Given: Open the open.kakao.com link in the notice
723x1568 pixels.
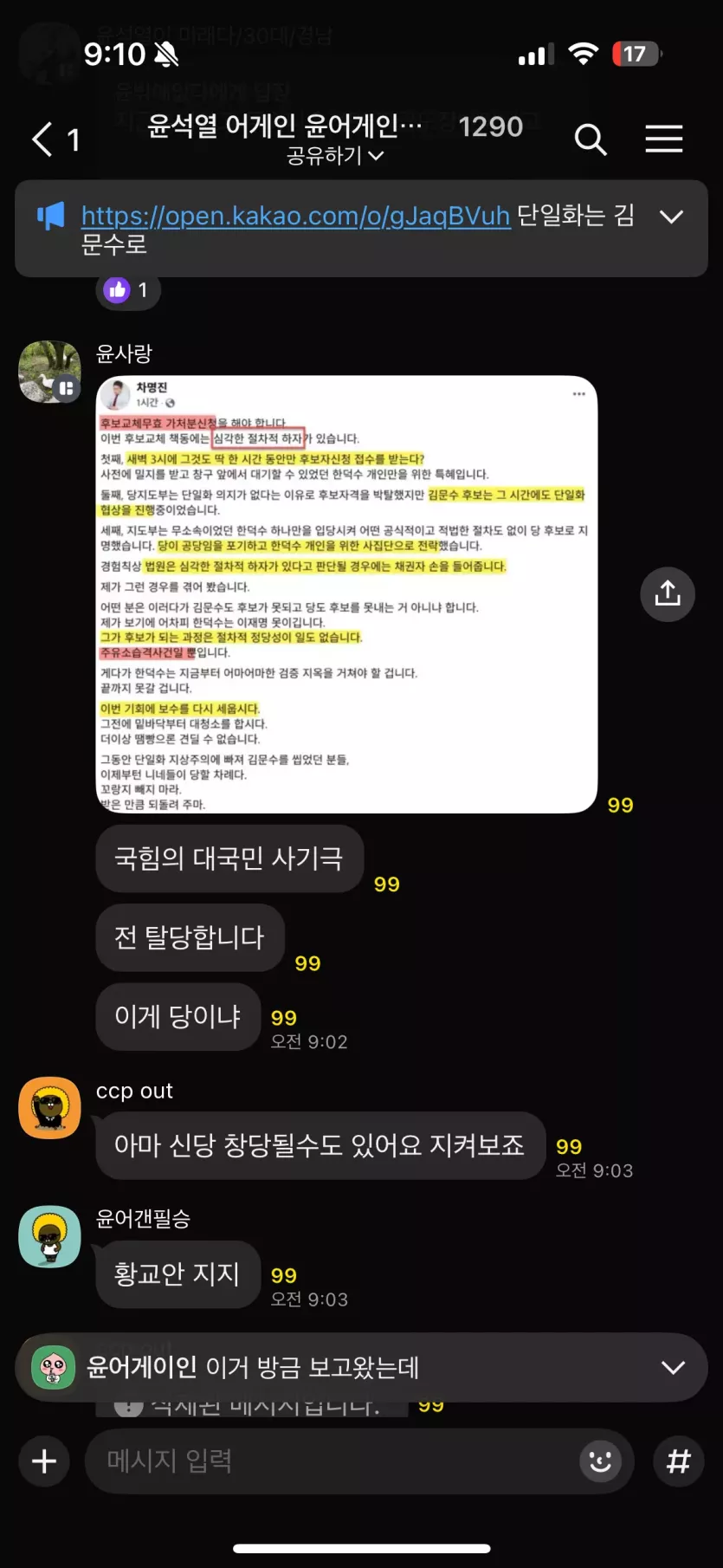Looking at the screenshot, I should click(x=295, y=215).
